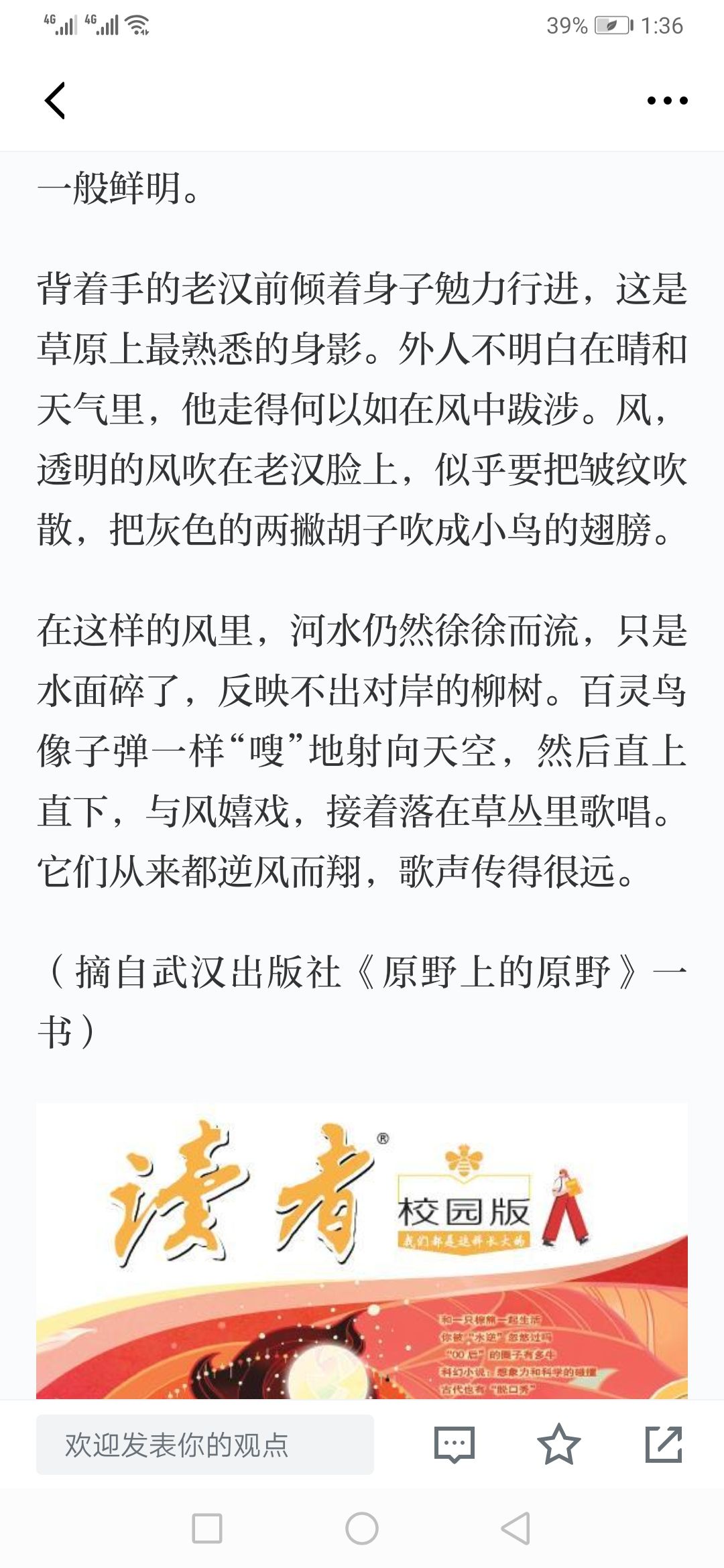Tap the system home circle button
The image size is (724, 1568).
point(362,1528)
